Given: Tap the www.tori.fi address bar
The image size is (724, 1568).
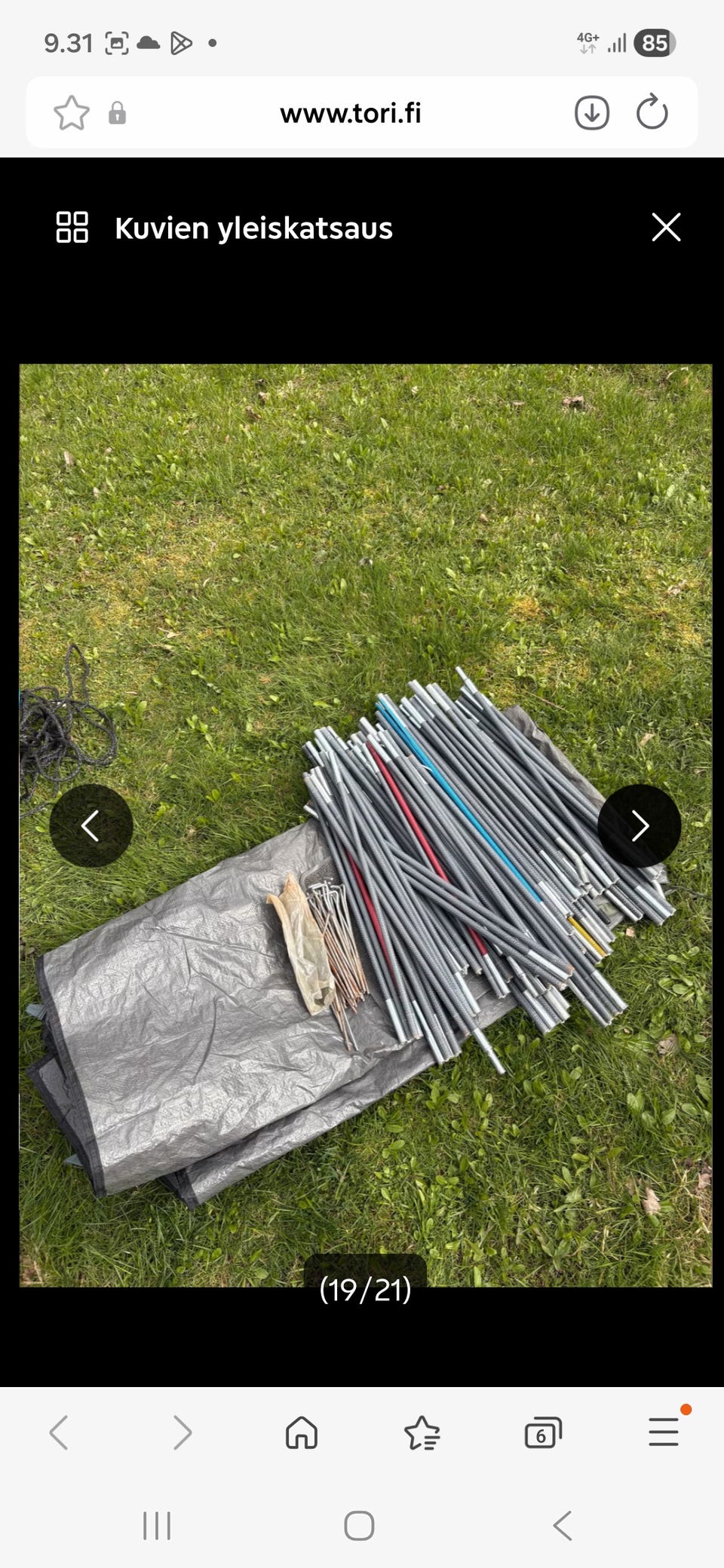Looking at the screenshot, I should click(x=351, y=113).
